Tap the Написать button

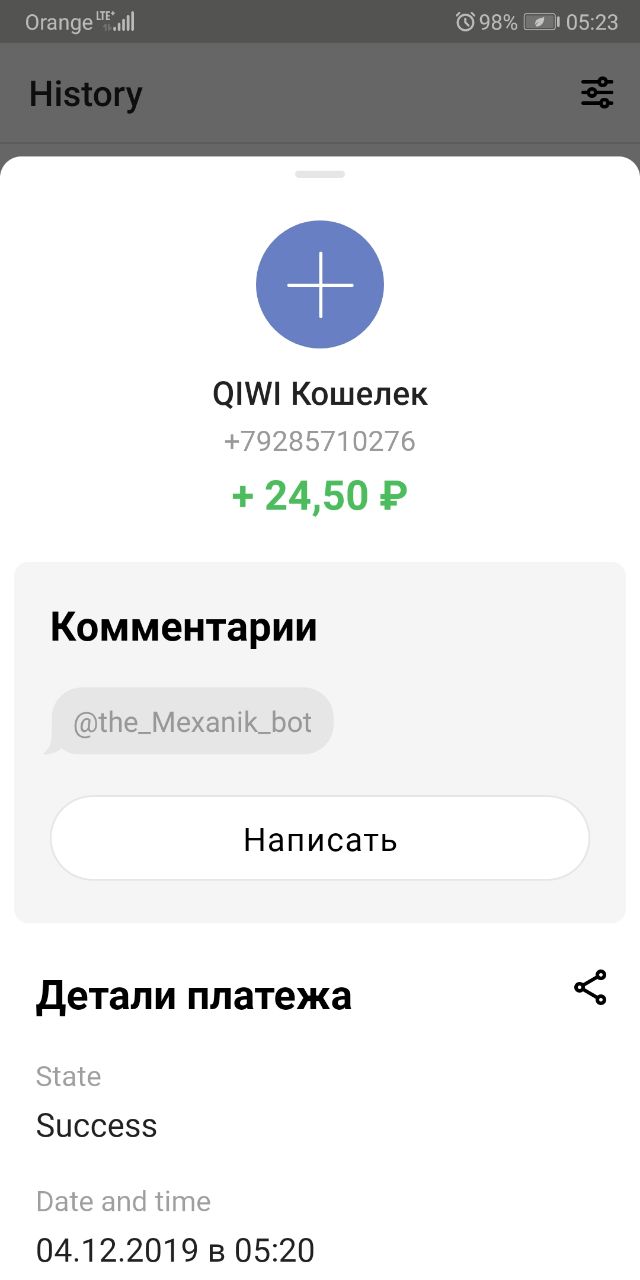click(x=320, y=839)
